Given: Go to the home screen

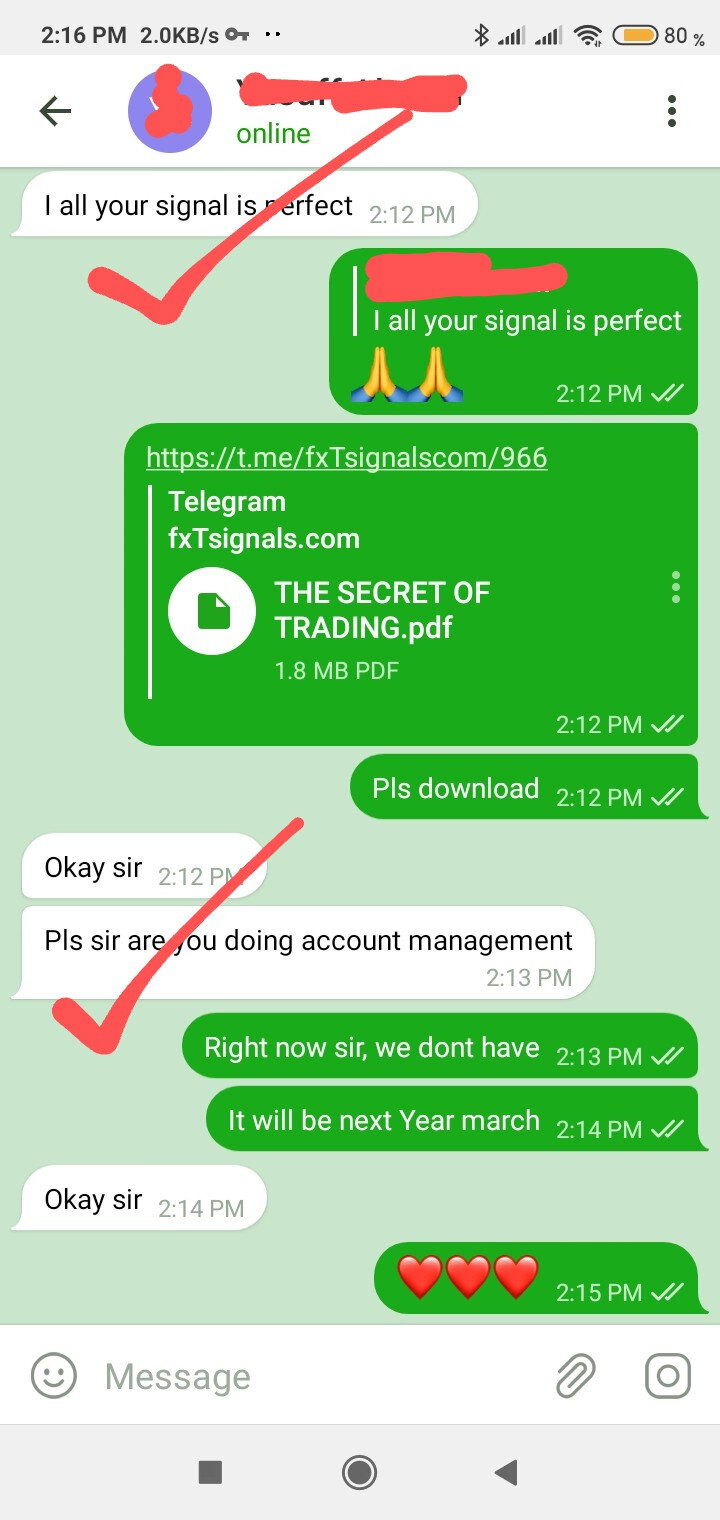Looking at the screenshot, I should point(359,1472).
